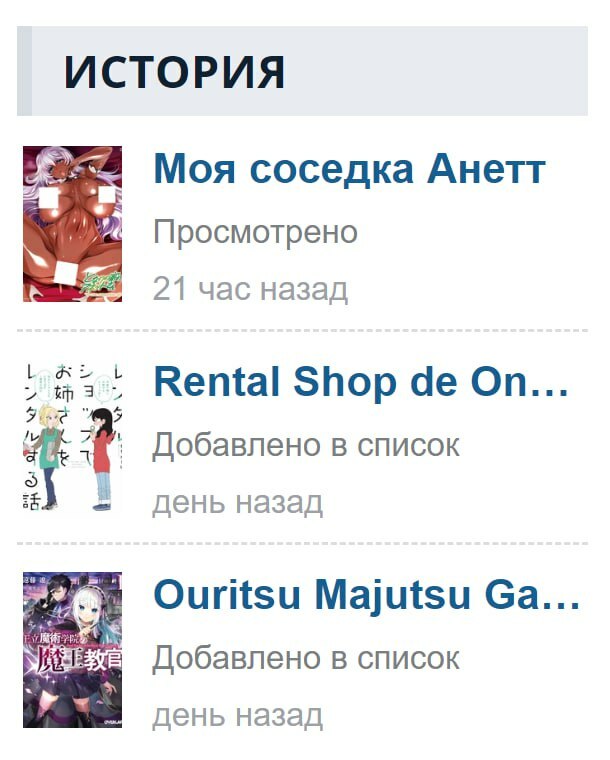This screenshot has width=610, height=760.
Task: Tap the cover image of Моя соседка Анетт
Action: click(x=72, y=224)
